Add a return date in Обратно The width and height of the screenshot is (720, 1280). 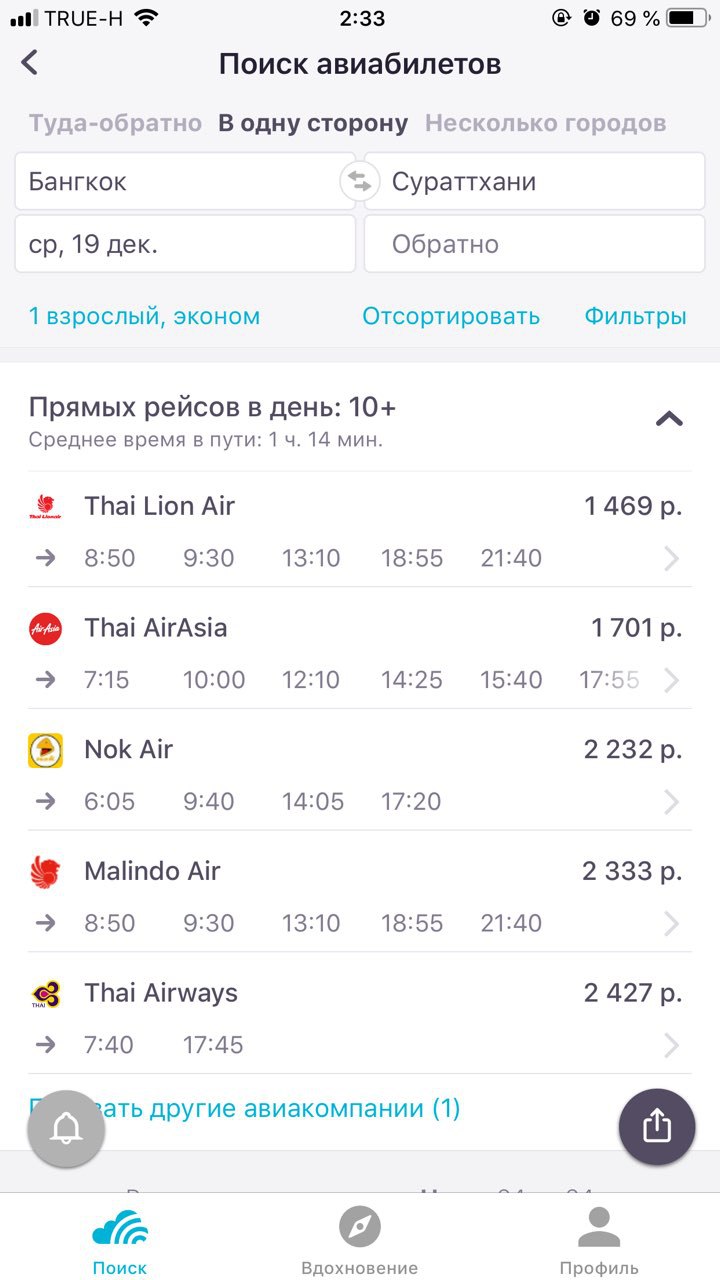click(x=534, y=244)
